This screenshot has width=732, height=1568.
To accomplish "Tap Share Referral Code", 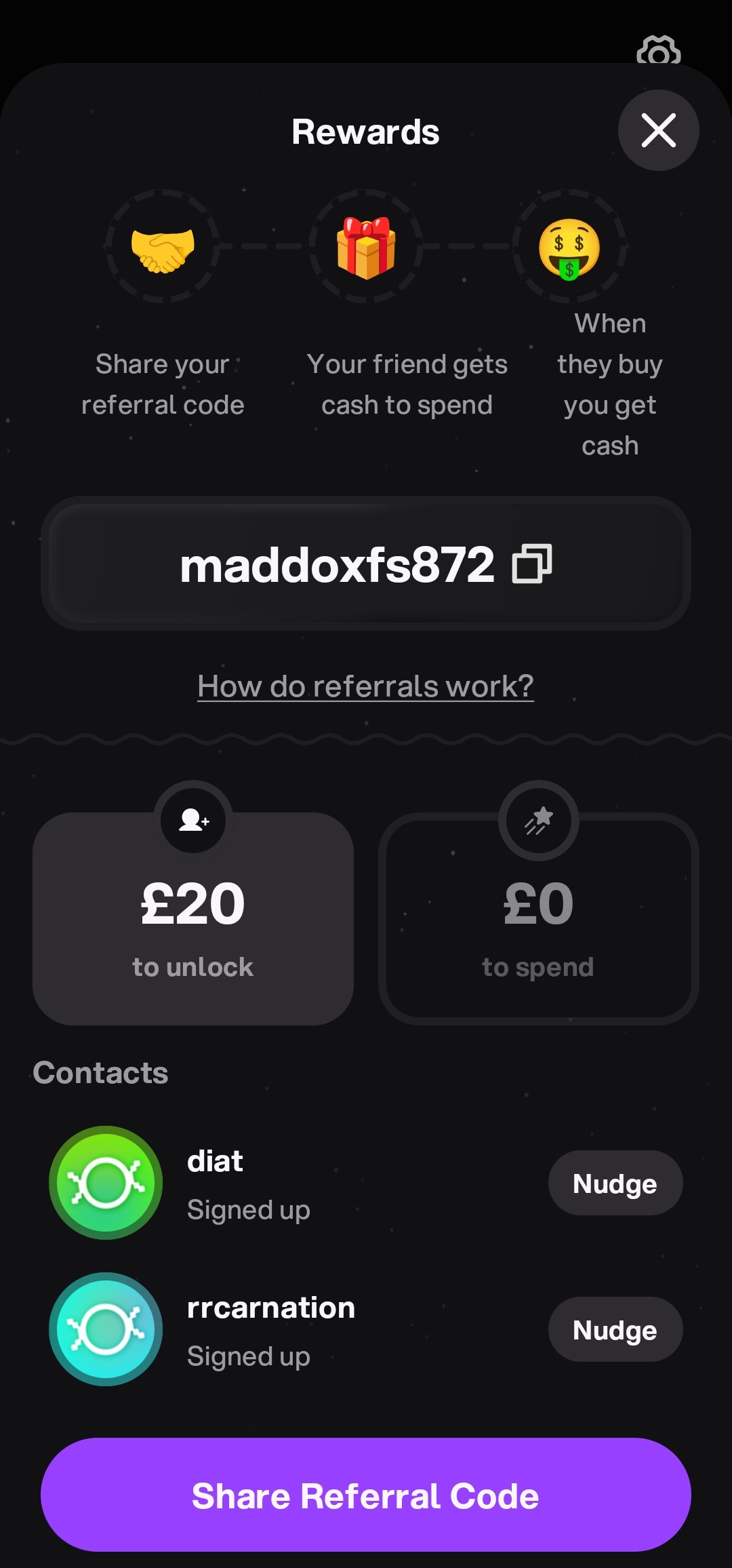I will (x=365, y=1495).
